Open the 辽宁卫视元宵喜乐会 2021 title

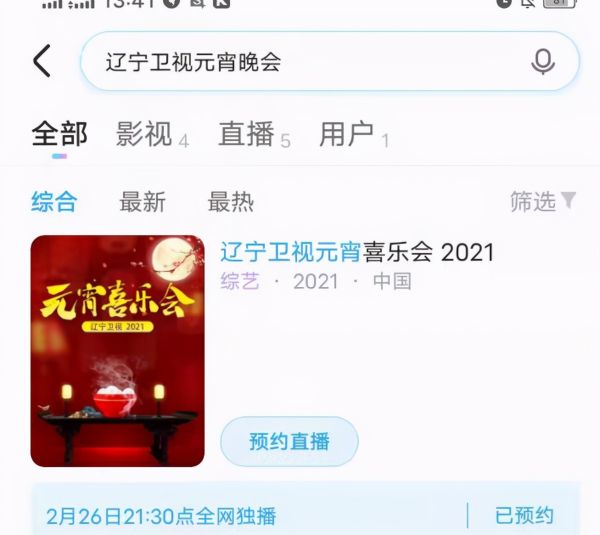357,251
